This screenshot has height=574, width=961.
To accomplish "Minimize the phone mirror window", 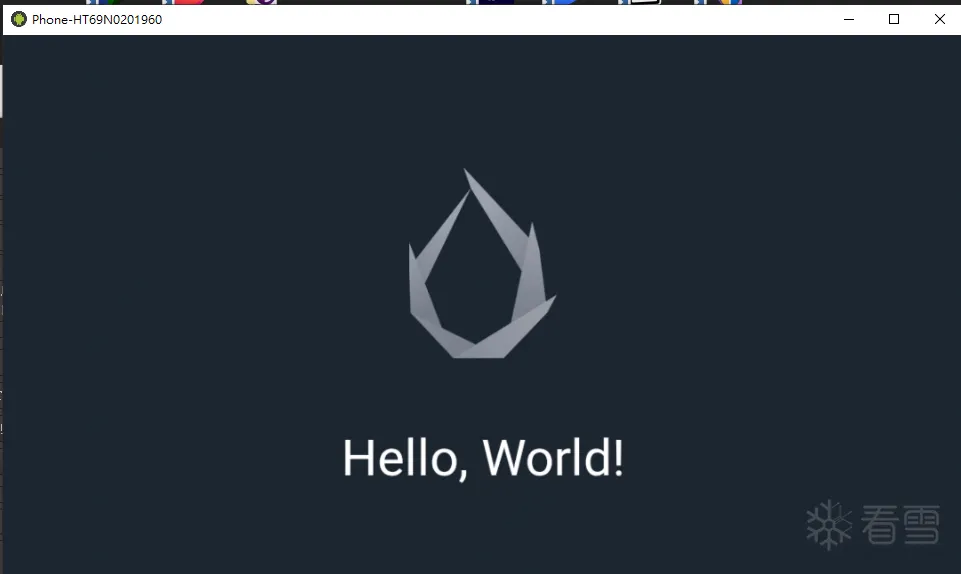I will pos(849,19).
